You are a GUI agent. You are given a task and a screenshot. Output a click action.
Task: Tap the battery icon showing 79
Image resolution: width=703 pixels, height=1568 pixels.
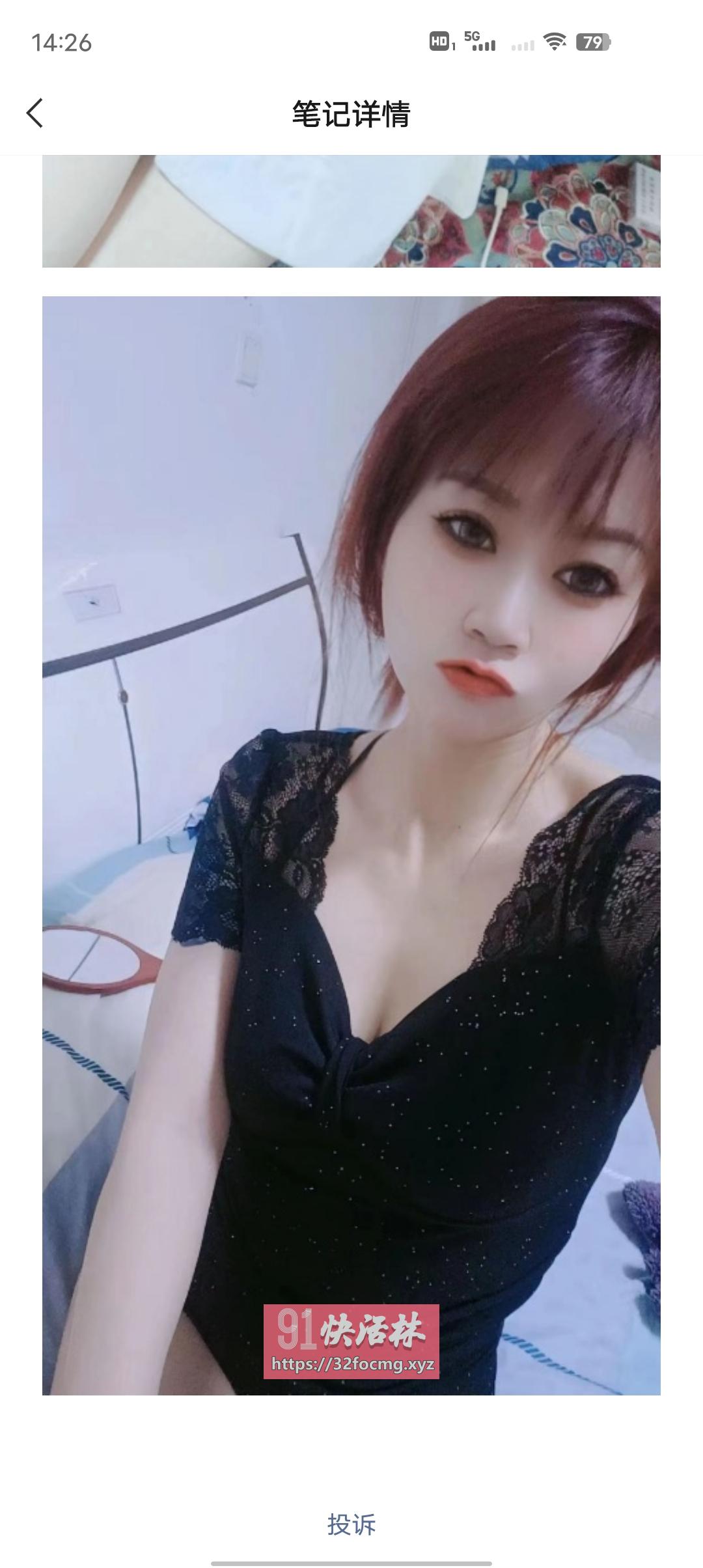pos(592,40)
